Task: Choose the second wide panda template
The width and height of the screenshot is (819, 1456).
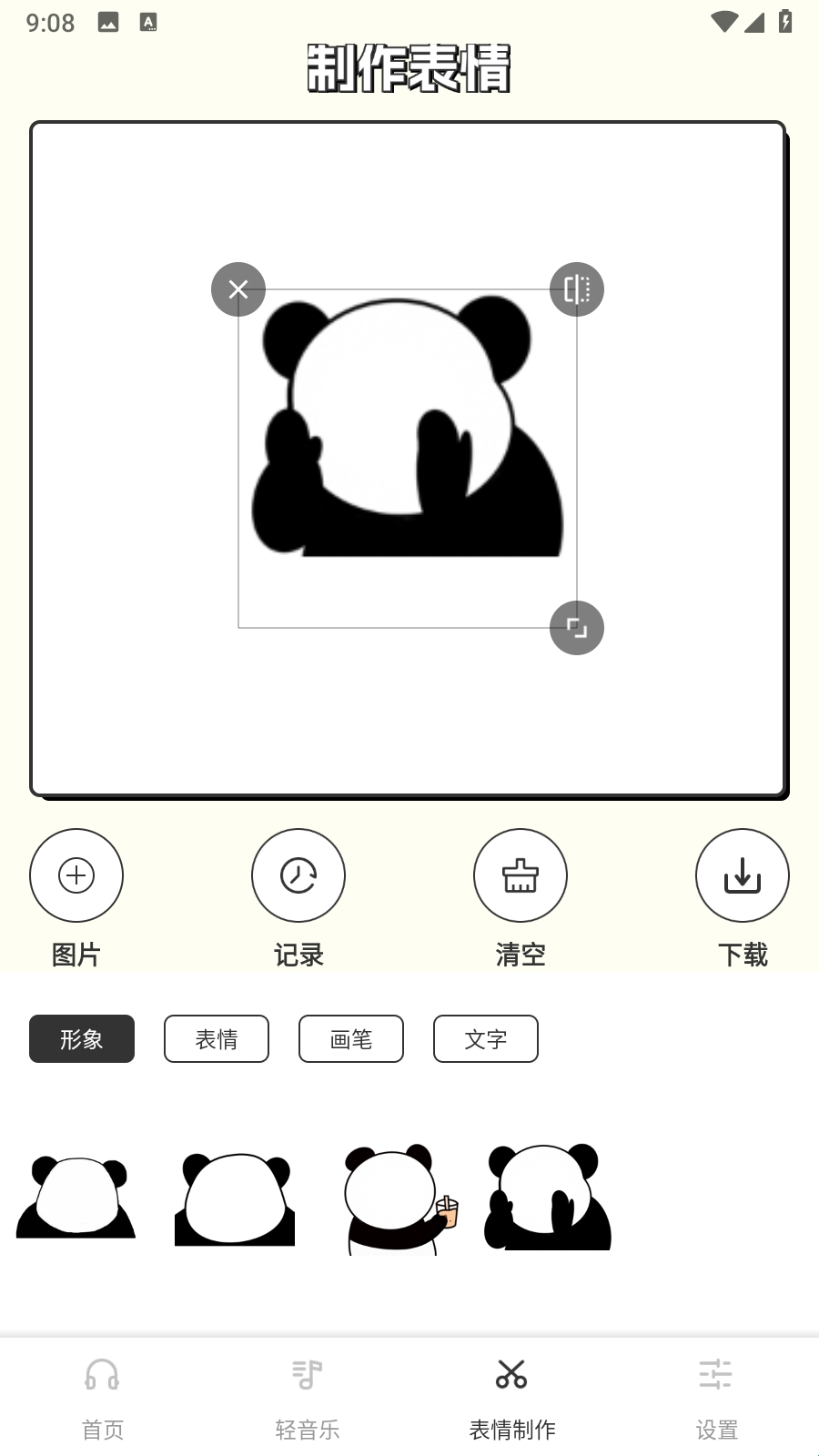Action: (235, 1198)
